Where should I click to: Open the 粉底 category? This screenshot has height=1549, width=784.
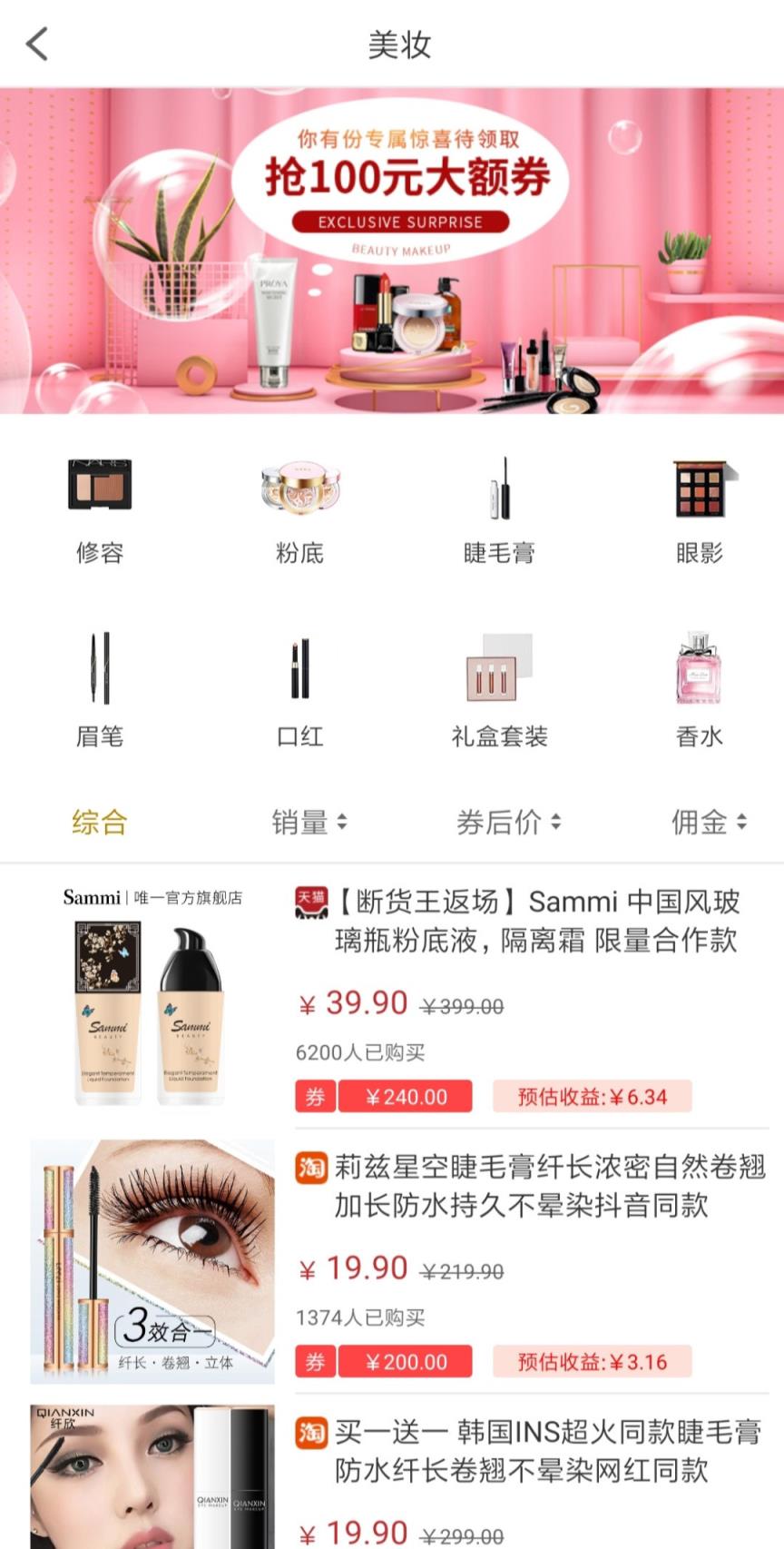click(x=299, y=510)
